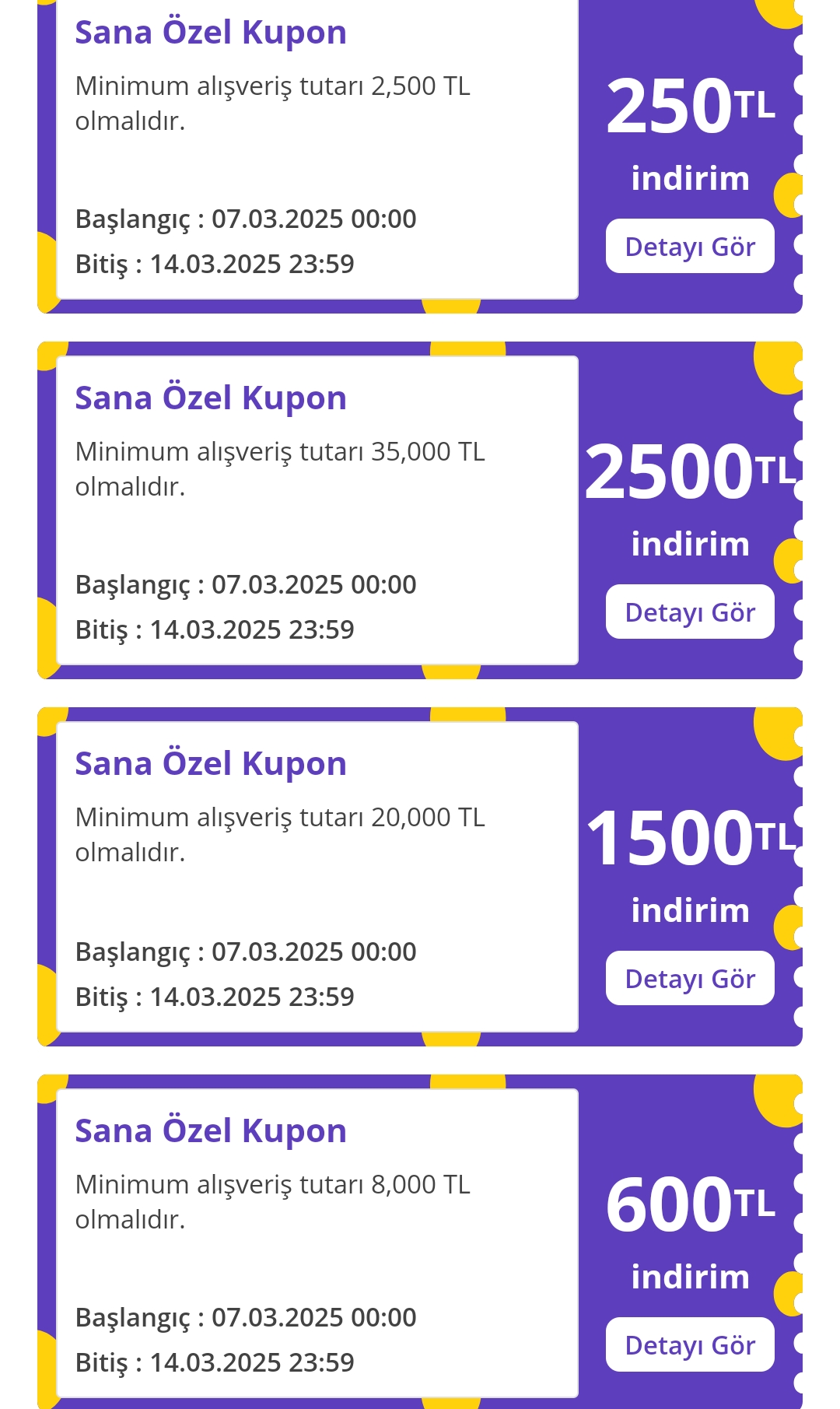View details of the 250 TL coupon

(690, 246)
